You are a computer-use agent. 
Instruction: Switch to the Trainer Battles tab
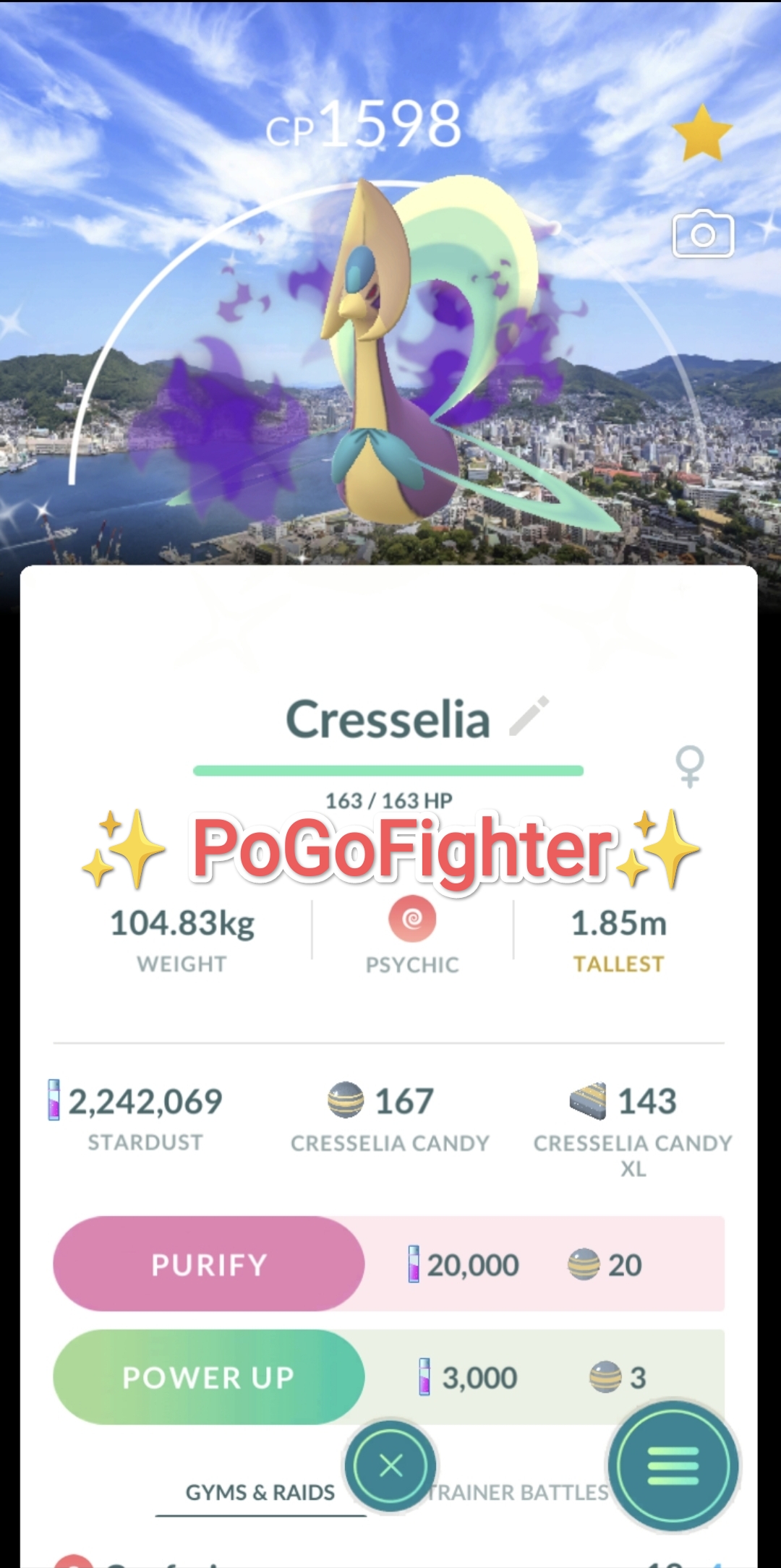[518, 1492]
